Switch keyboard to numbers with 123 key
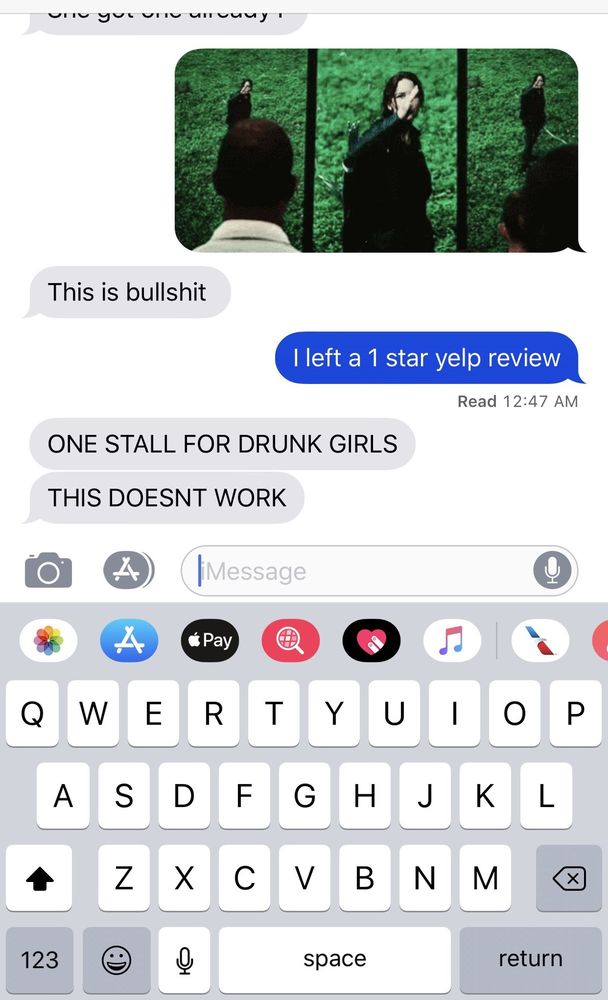 pyautogui.click(x=40, y=960)
